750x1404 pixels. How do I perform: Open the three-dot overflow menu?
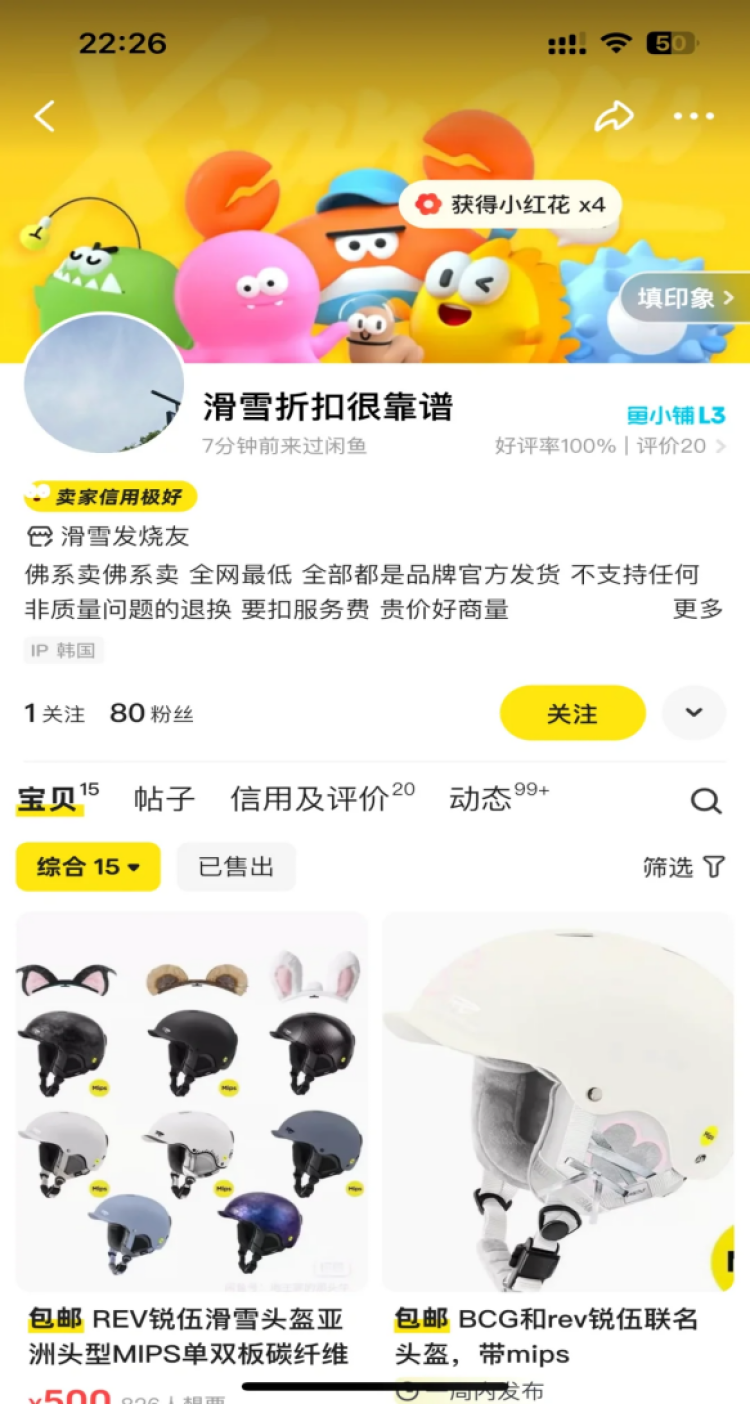694,116
